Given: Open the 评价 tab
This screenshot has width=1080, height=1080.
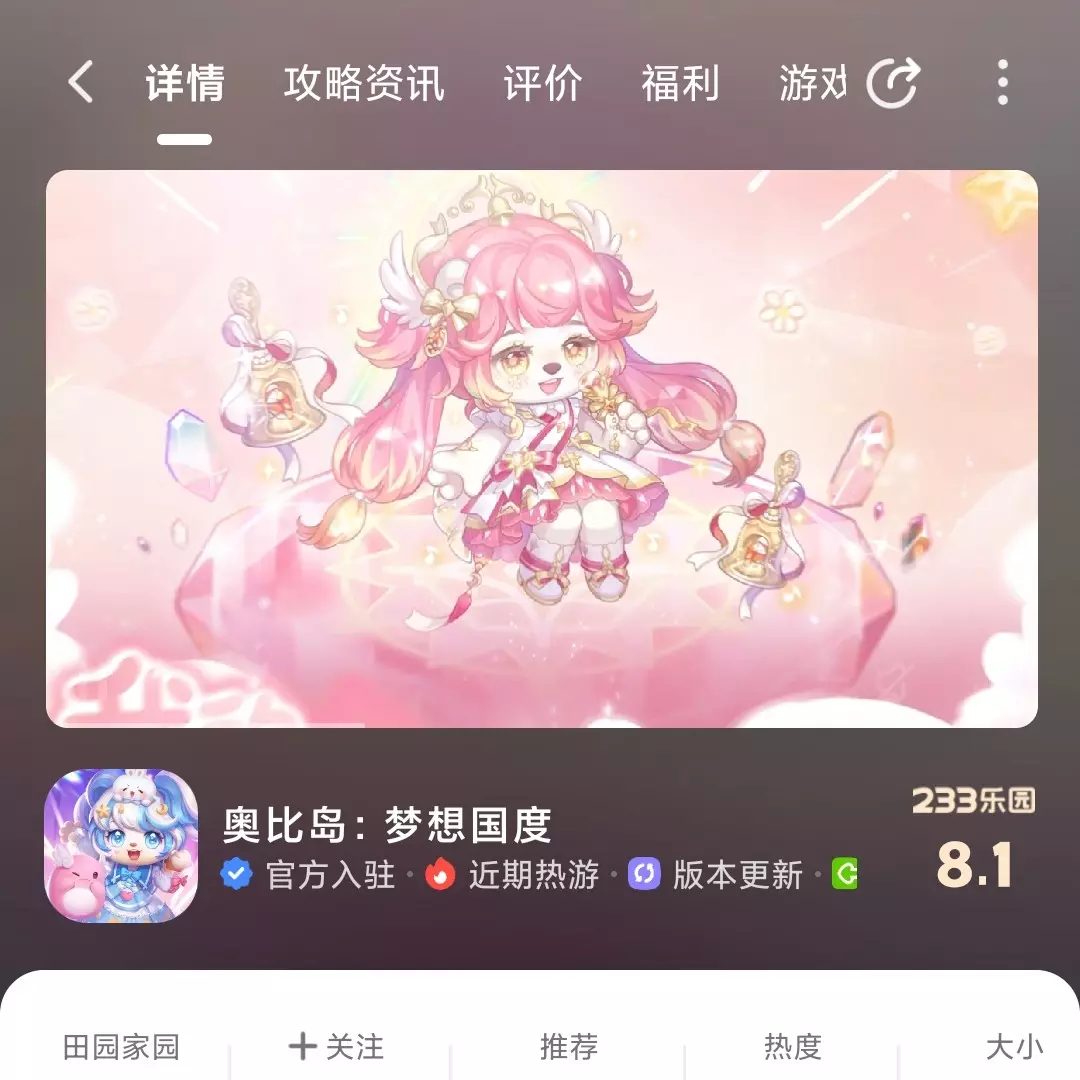Looking at the screenshot, I should tap(542, 83).
